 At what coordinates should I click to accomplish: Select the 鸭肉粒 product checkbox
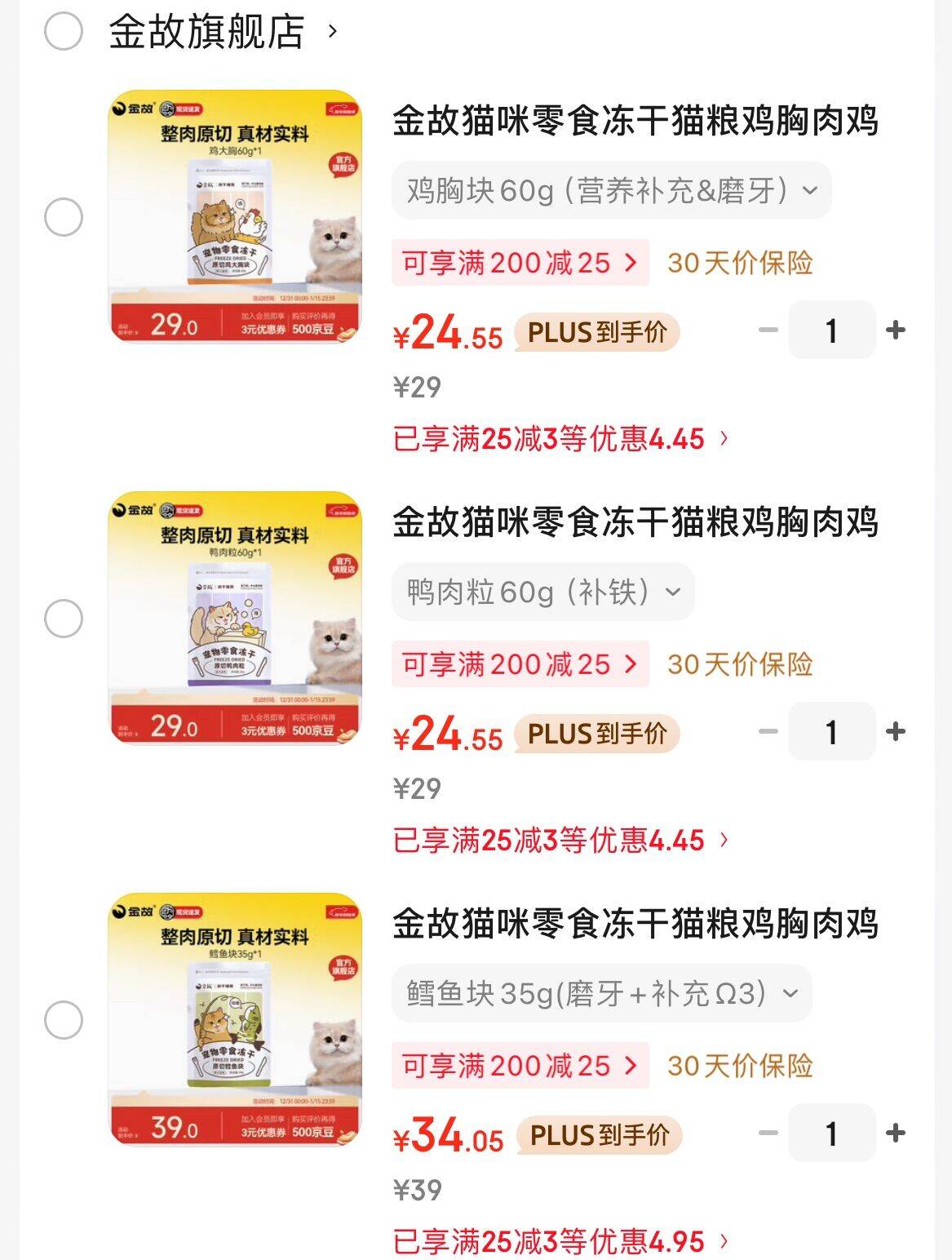point(62,618)
